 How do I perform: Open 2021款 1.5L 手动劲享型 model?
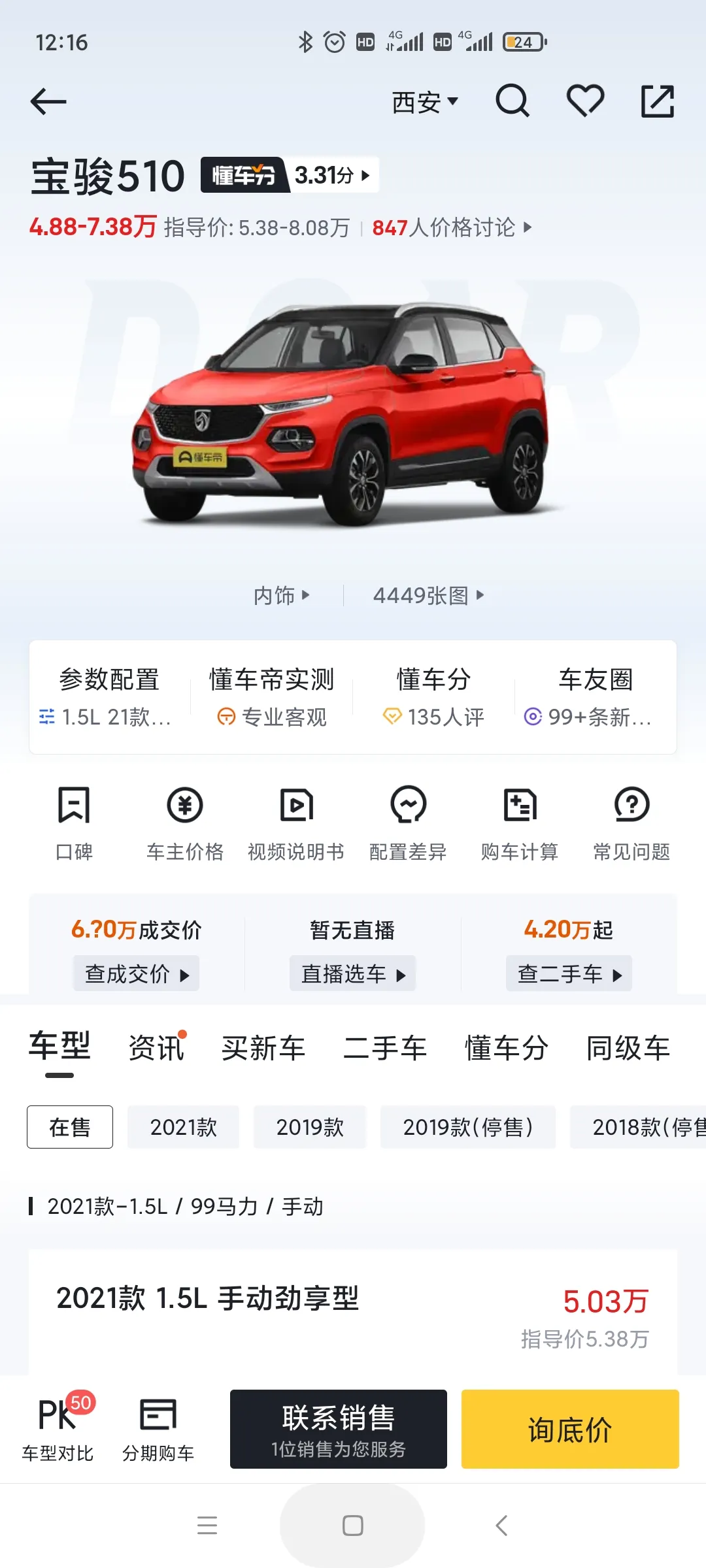pyautogui.click(x=208, y=1298)
